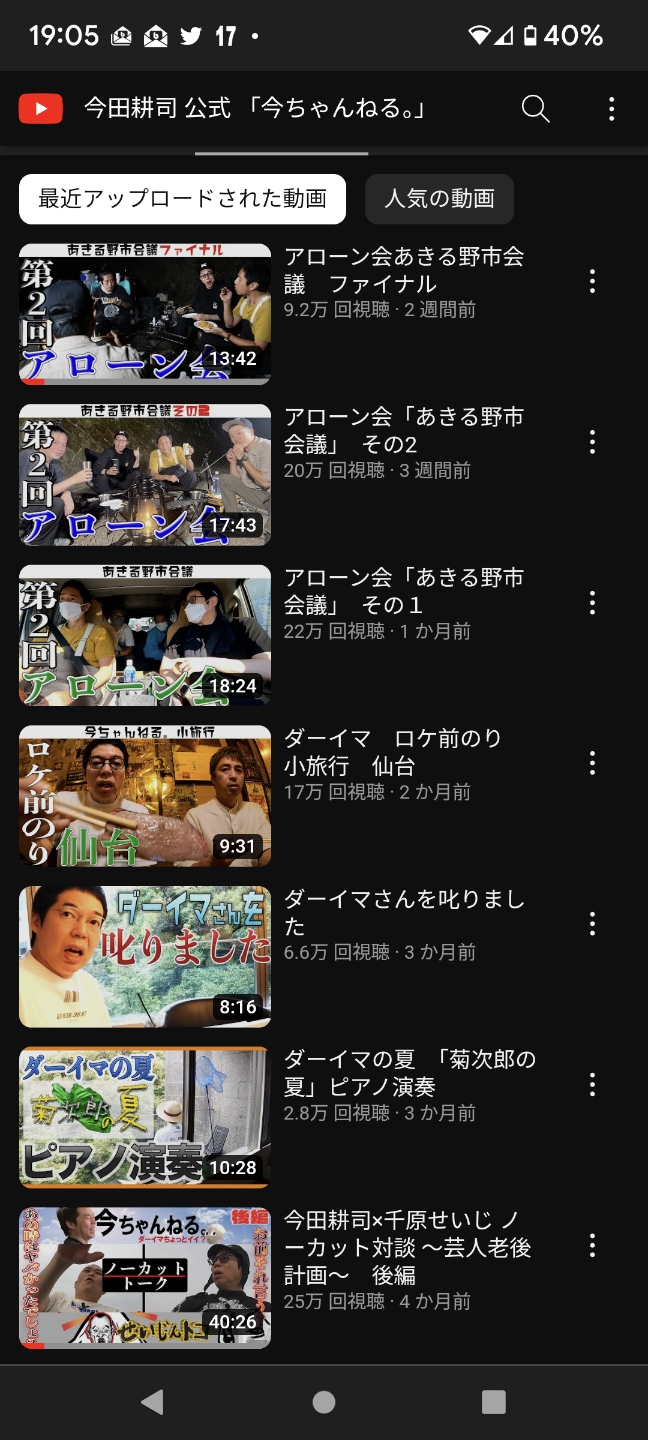Play ダーイマ ロケ前のり小旅行 仙台 video
The image size is (648, 1440).
click(145, 796)
